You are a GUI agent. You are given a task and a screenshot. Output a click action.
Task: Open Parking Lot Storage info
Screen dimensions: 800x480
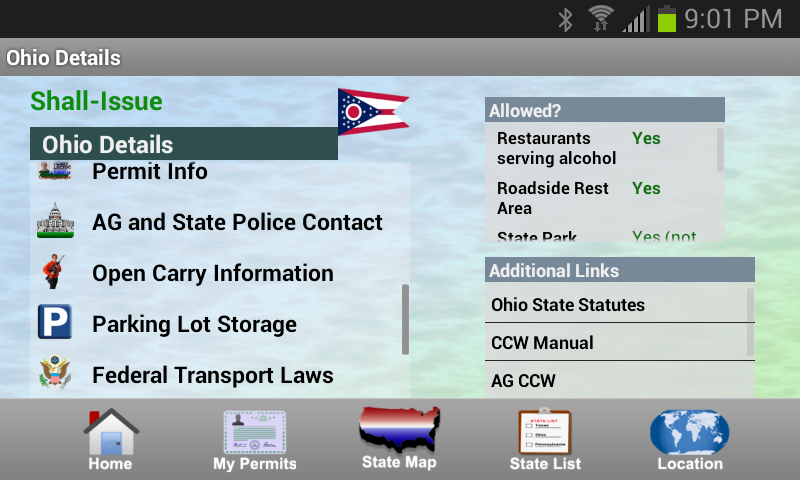pos(194,324)
